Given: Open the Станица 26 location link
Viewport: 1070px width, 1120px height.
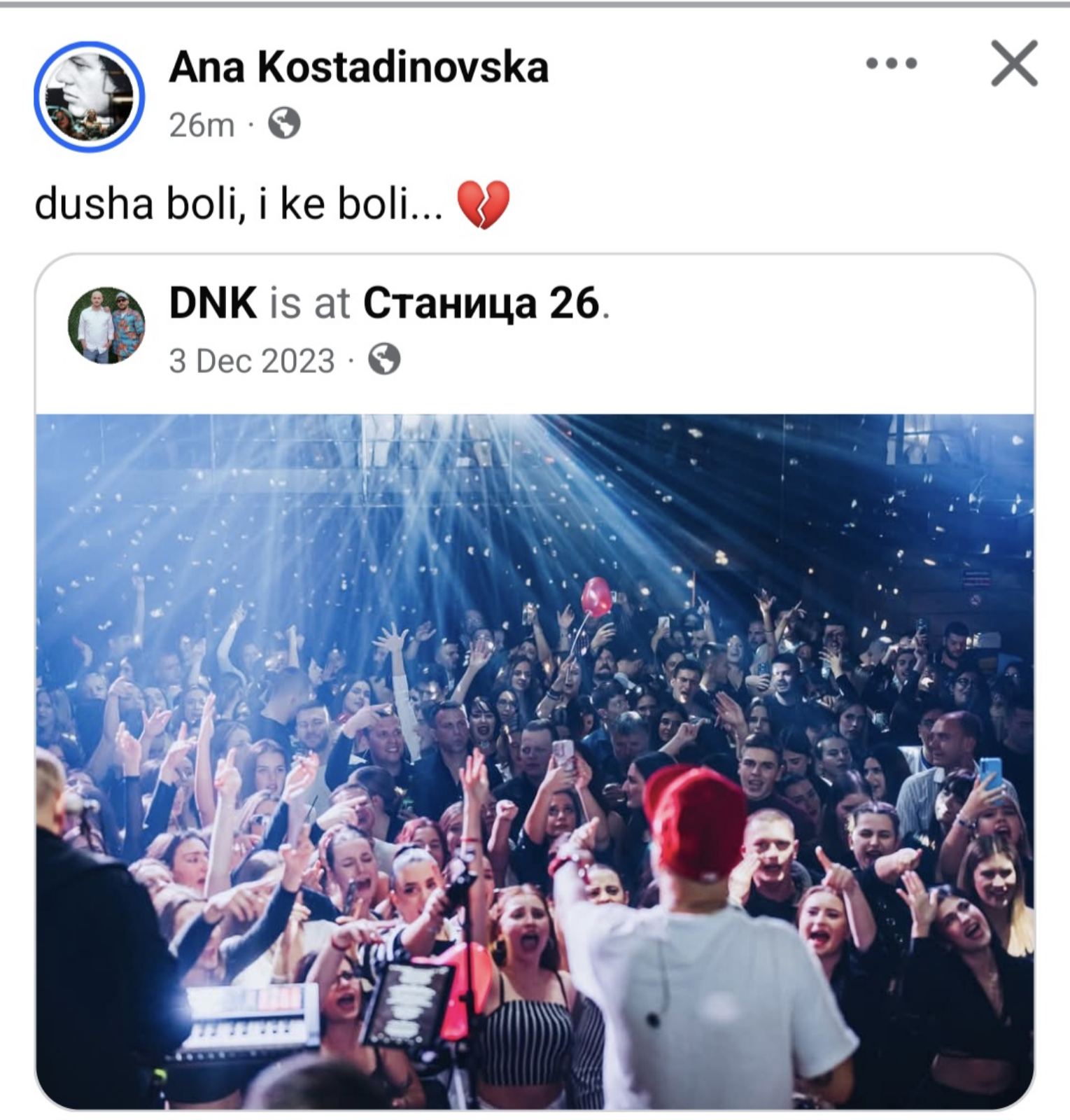Looking at the screenshot, I should click(481, 303).
